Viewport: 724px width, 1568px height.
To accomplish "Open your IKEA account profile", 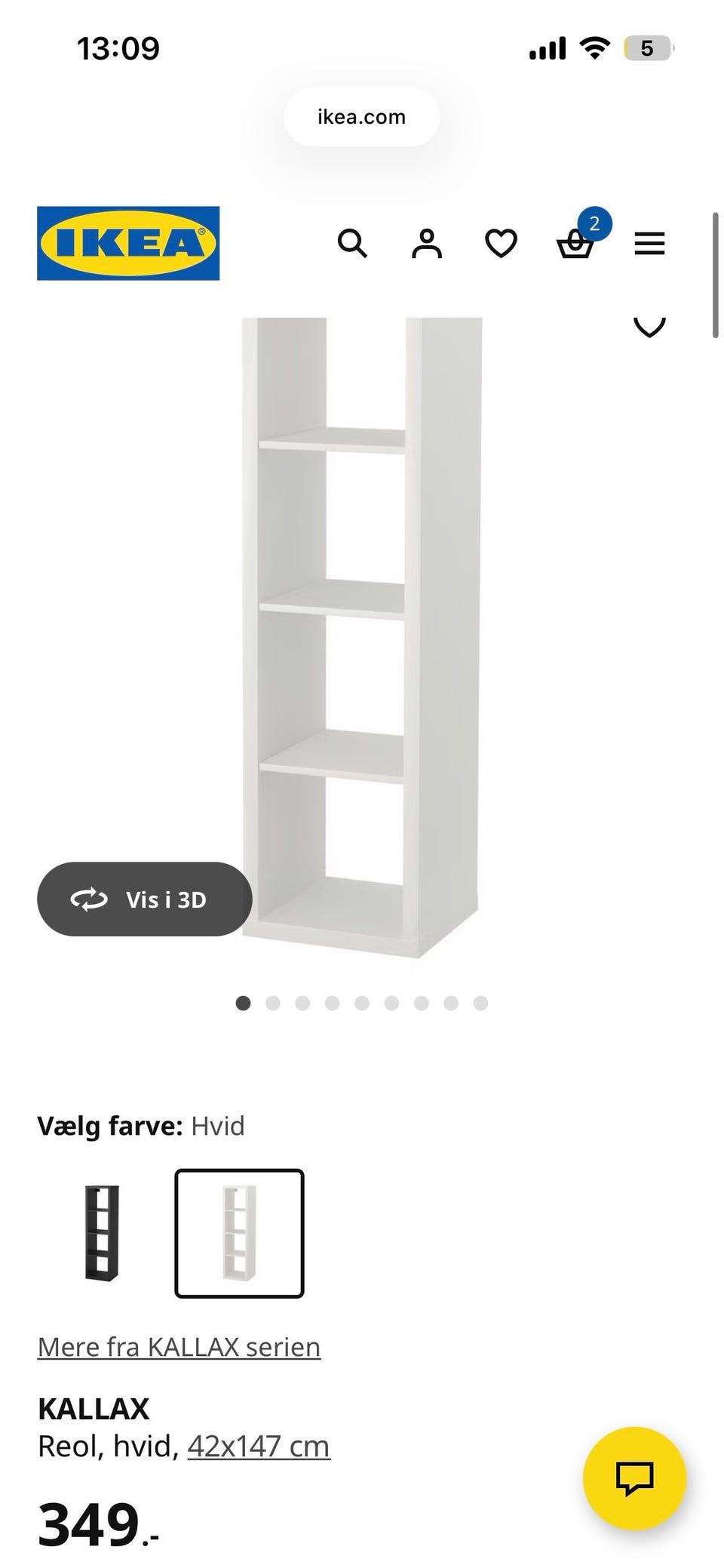I will click(427, 243).
